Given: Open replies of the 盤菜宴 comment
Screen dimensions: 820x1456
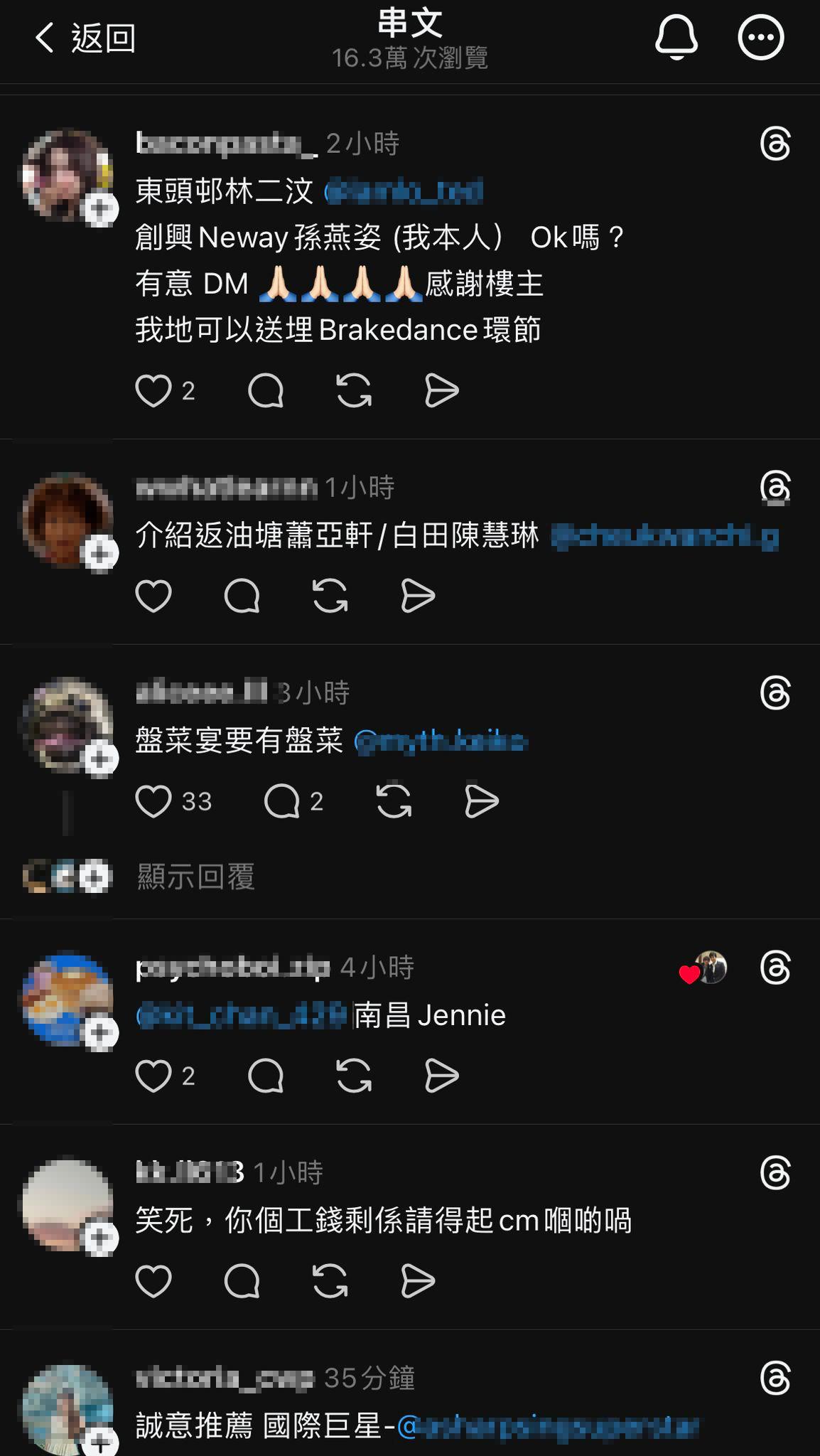Looking at the screenshot, I should (282, 801).
